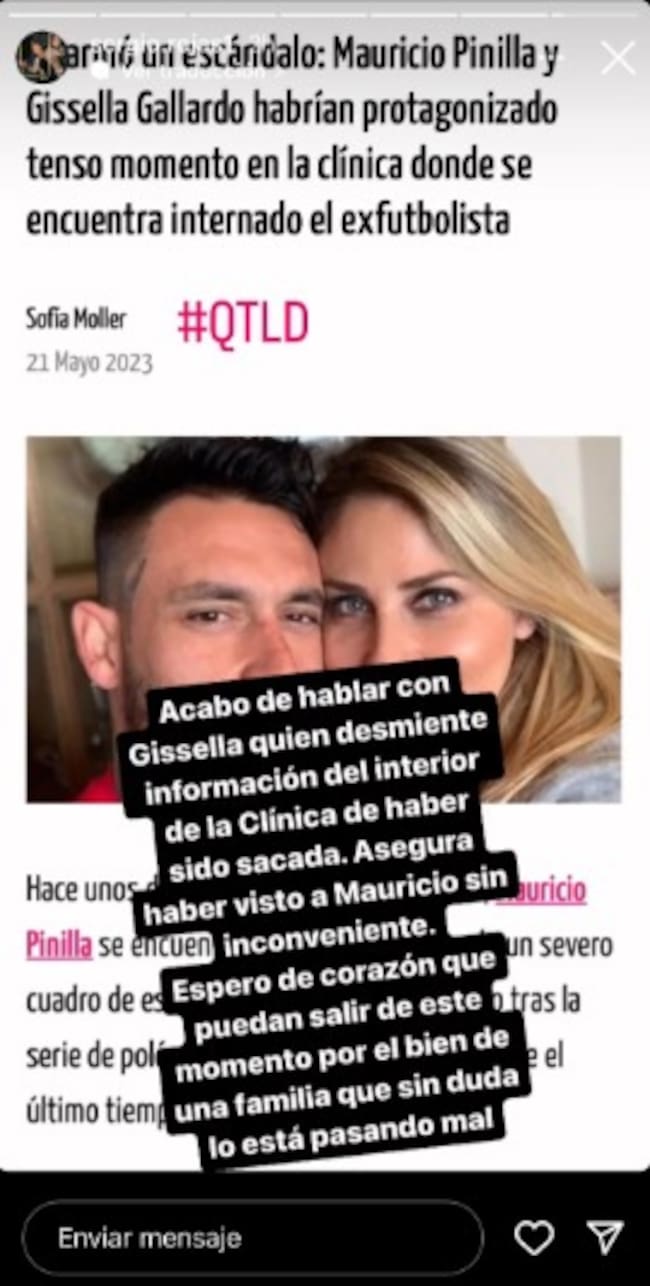650x1286 pixels.
Task: Like this story with the heart
Action: [534, 1238]
